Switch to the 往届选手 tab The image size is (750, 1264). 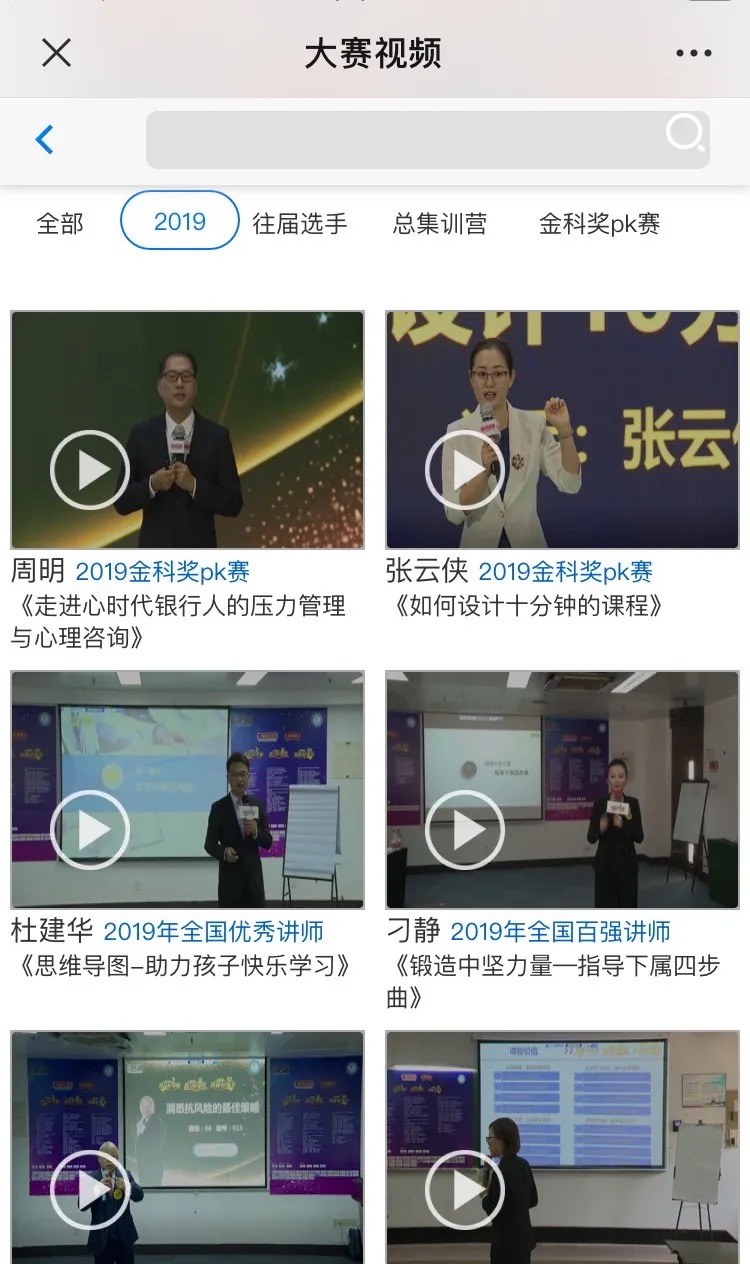(x=300, y=223)
